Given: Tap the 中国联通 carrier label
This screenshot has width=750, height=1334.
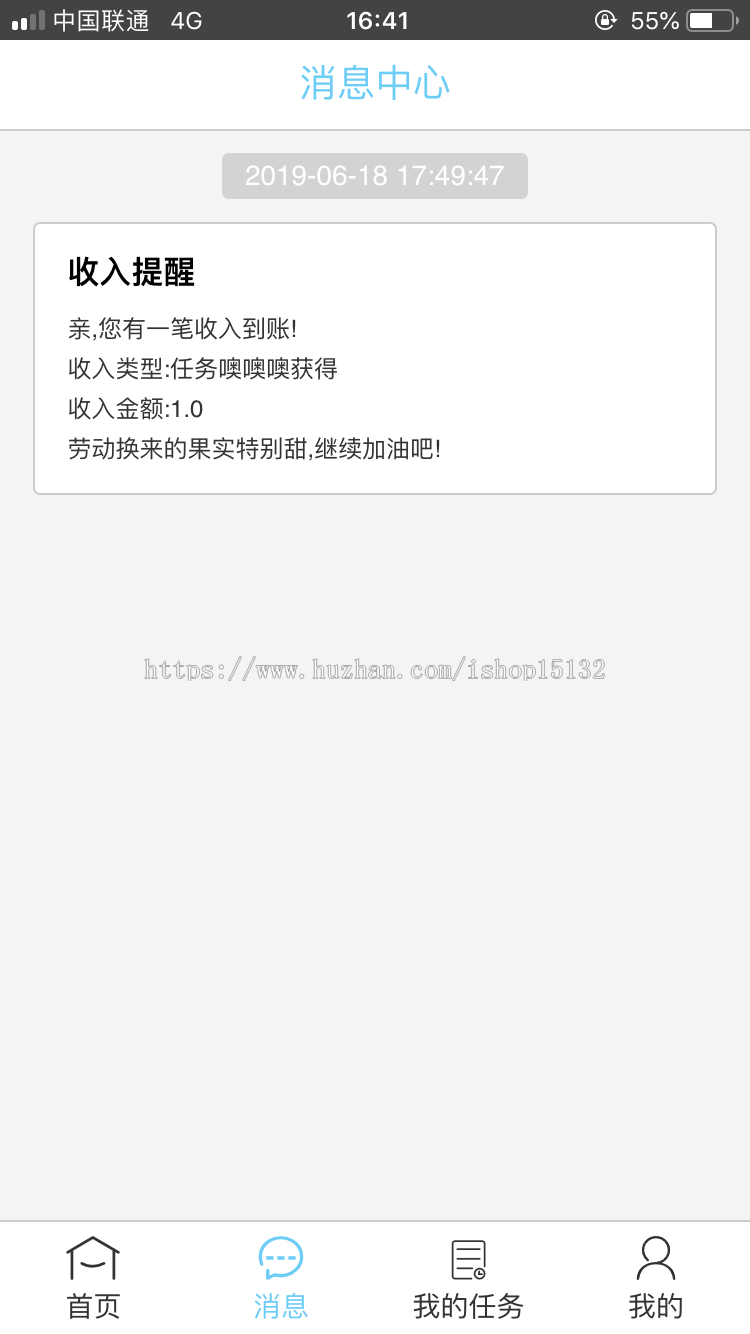Looking at the screenshot, I should click(x=101, y=19).
